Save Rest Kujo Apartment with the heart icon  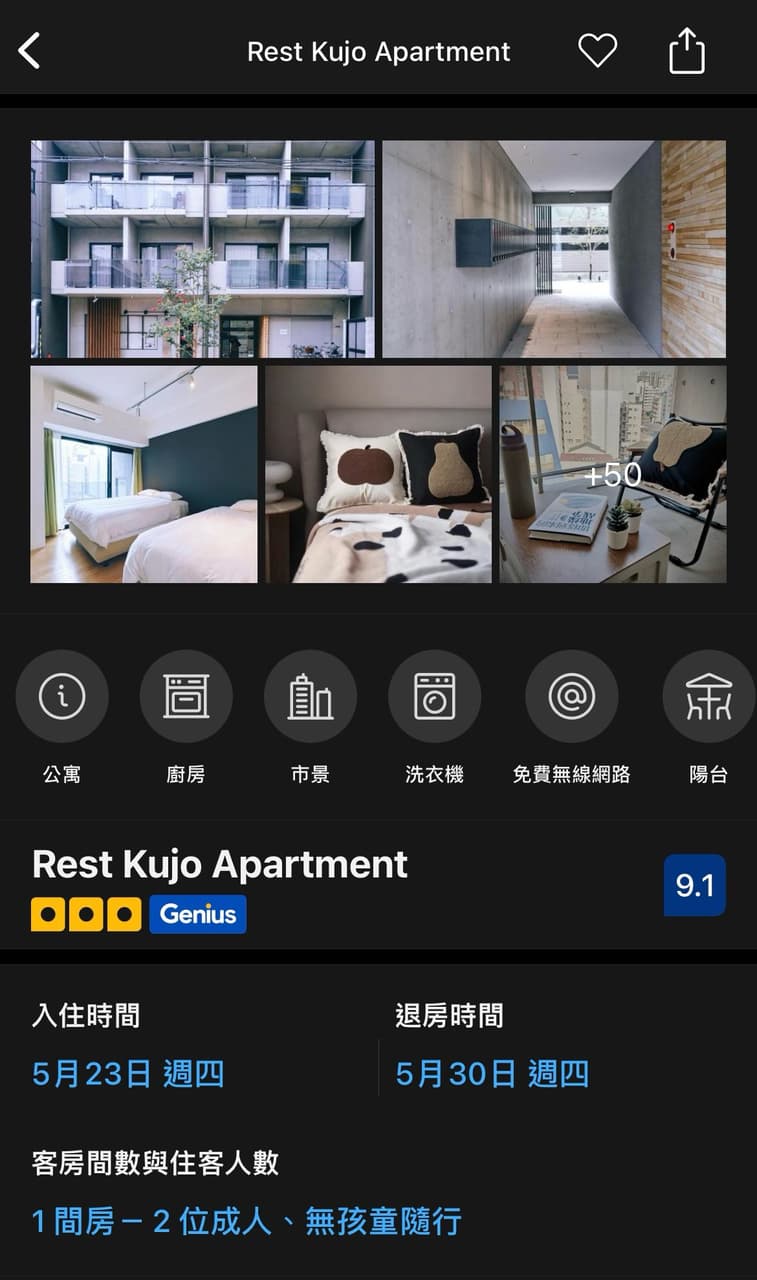[x=598, y=50]
